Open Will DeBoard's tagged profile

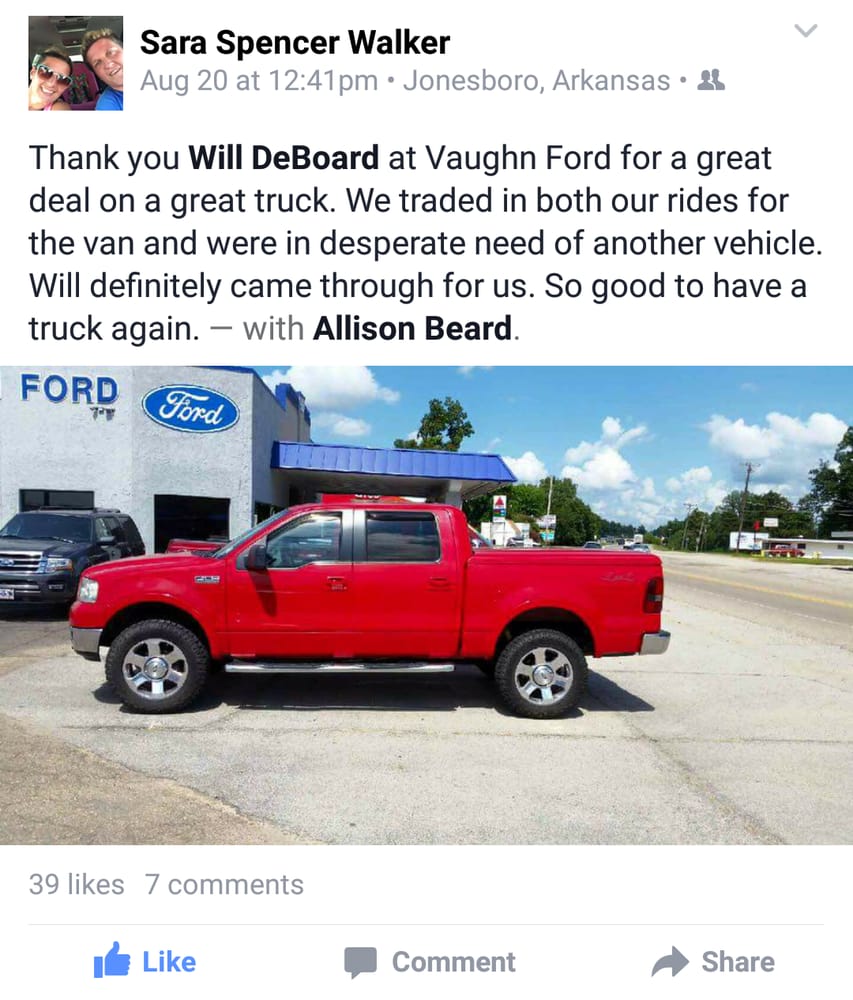[x=283, y=158]
